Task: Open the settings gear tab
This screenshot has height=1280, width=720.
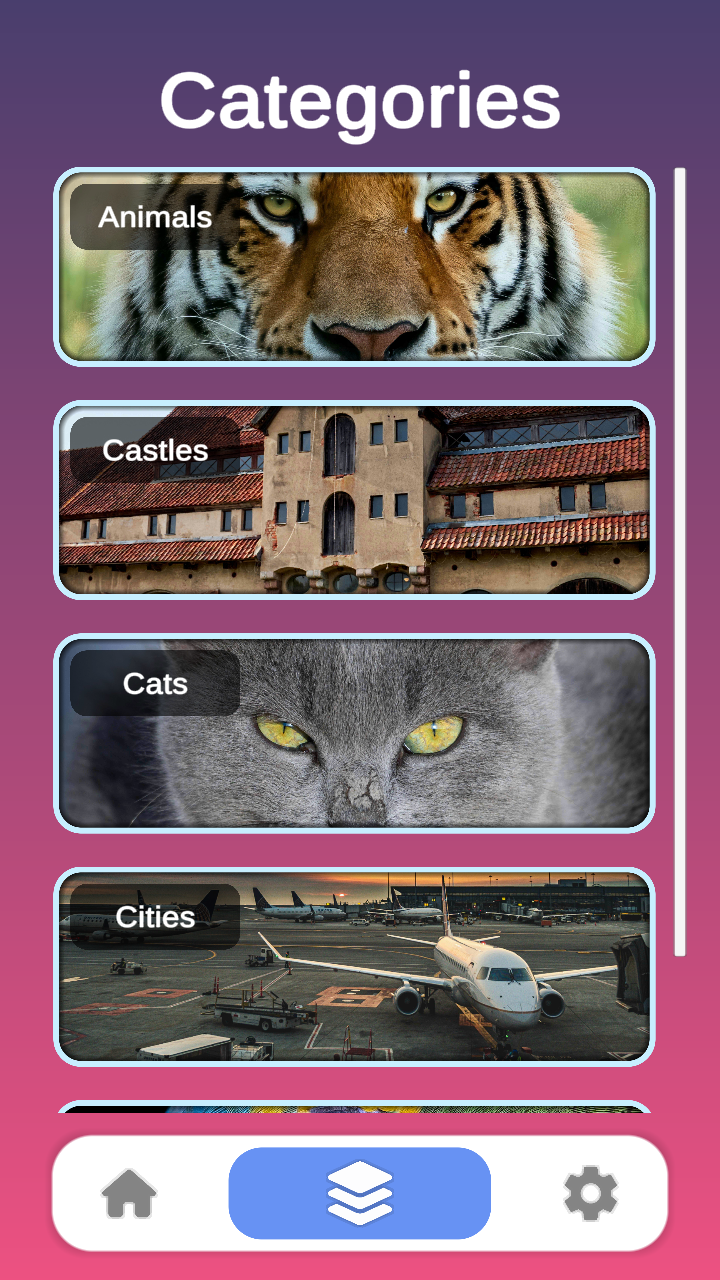Action: click(590, 1193)
